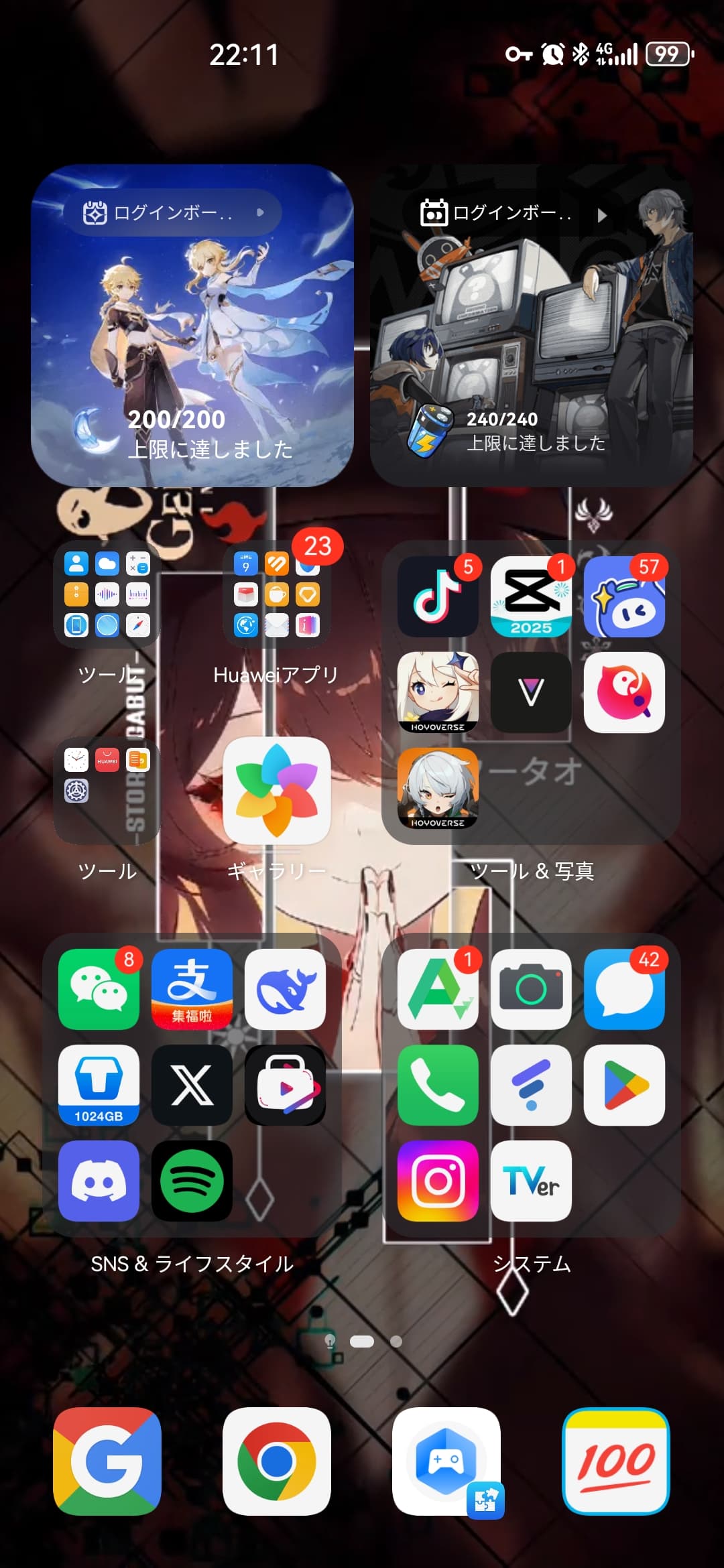Open Discord
This screenshot has width=724, height=1568.
[99, 1181]
